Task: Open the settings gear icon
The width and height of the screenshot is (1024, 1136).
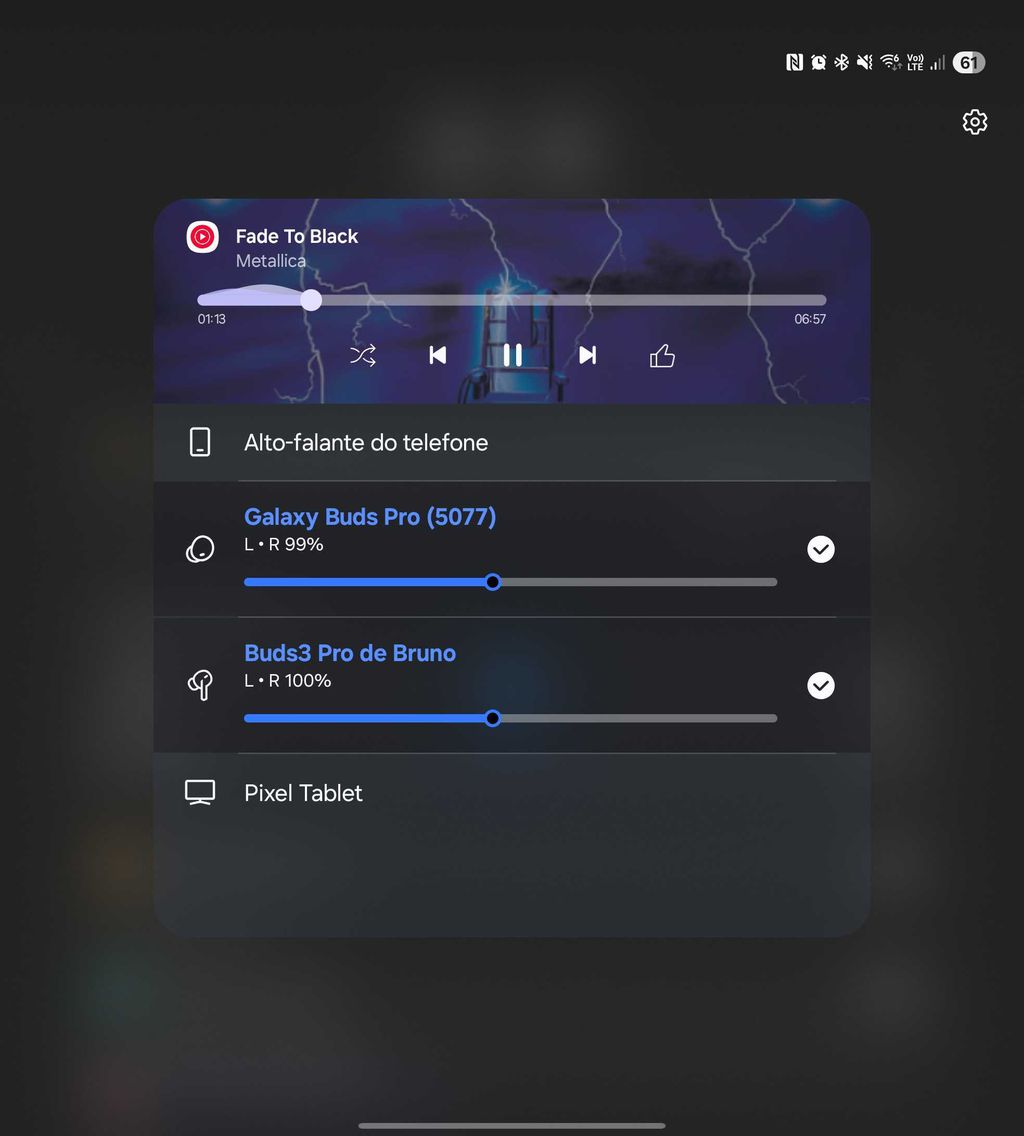Action: point(974,122)
